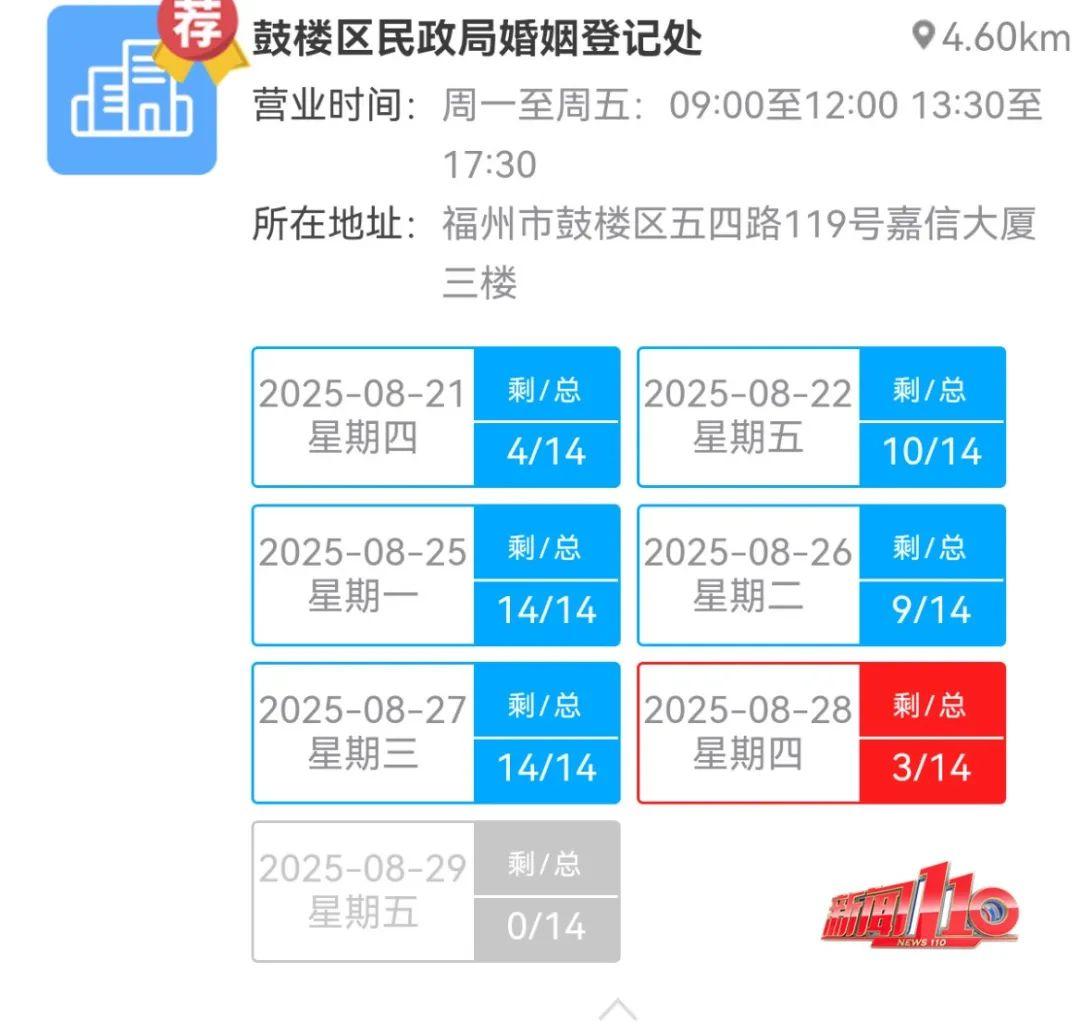Open 鼓楼区民政局婚姻登记处 office details
The width and height of the screenshot is (1080, 1035).
tap(477, 40)
